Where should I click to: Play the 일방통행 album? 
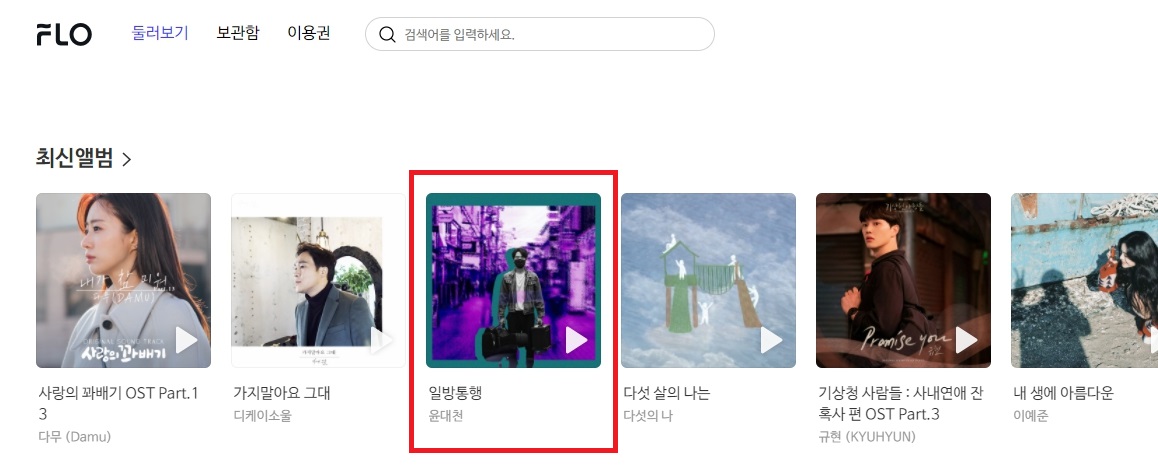(576, 340)
